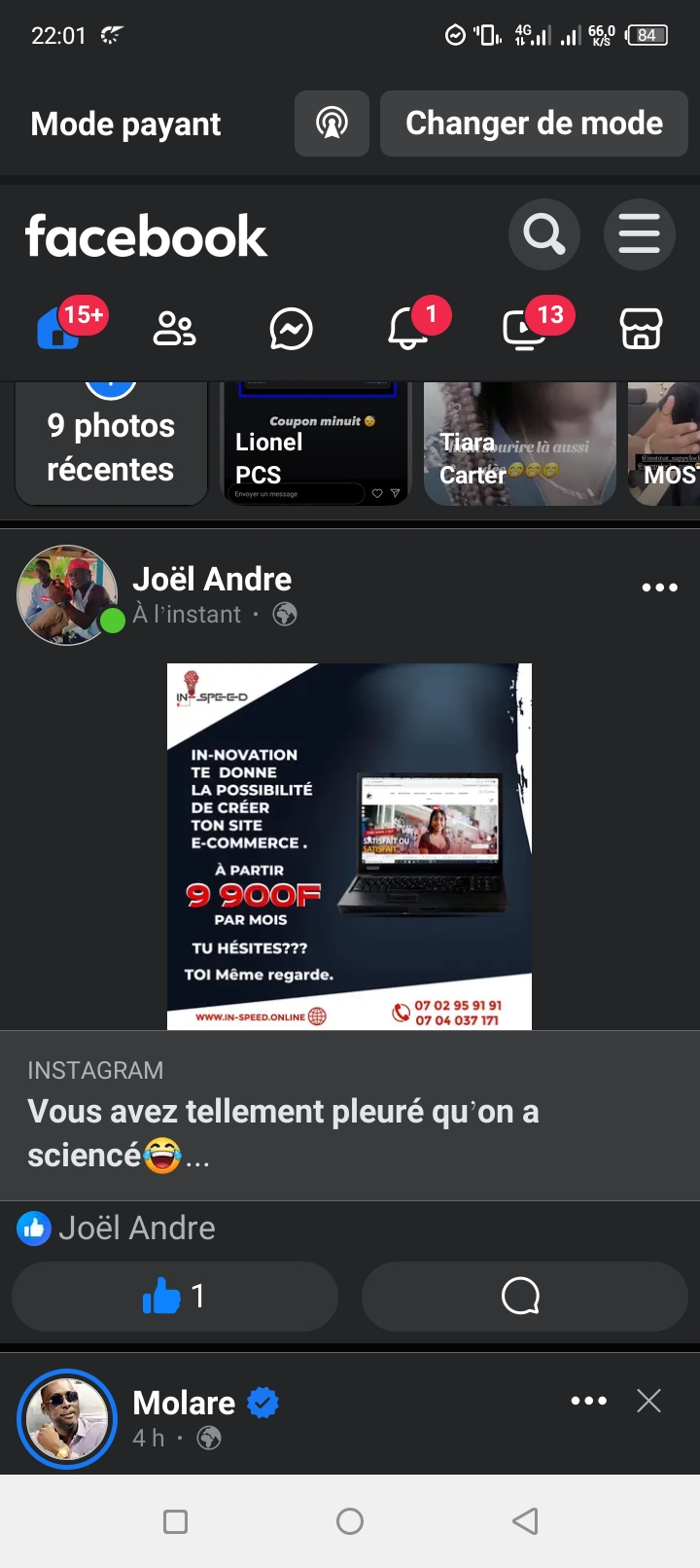700x1568 pixels.
Task: Open Joël Andre's profile picture
Action: 67,594
